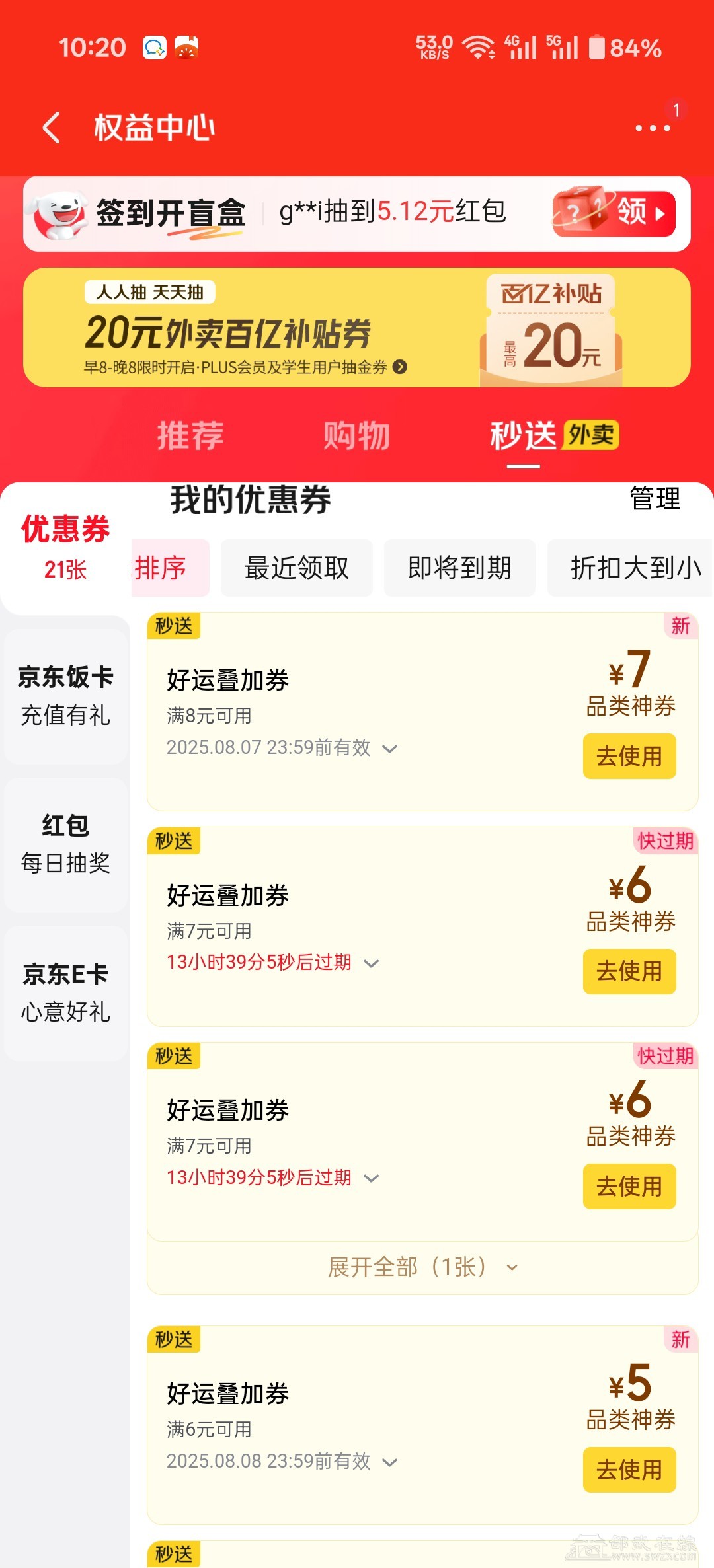Sort coupons by 最近领取
The height and width of the screenshot is (1568, 714).
[x=296, y=568]
